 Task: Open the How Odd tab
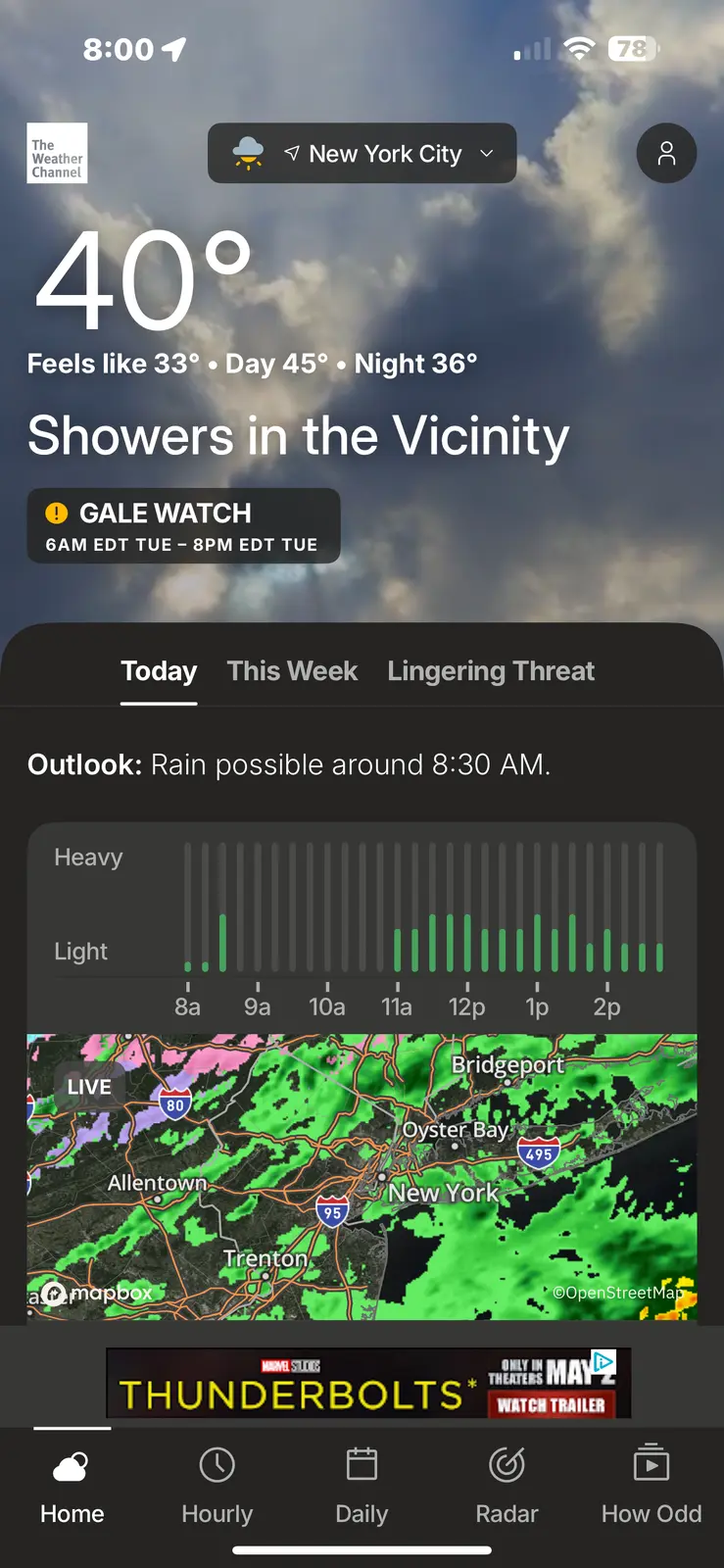point(651,1486)
